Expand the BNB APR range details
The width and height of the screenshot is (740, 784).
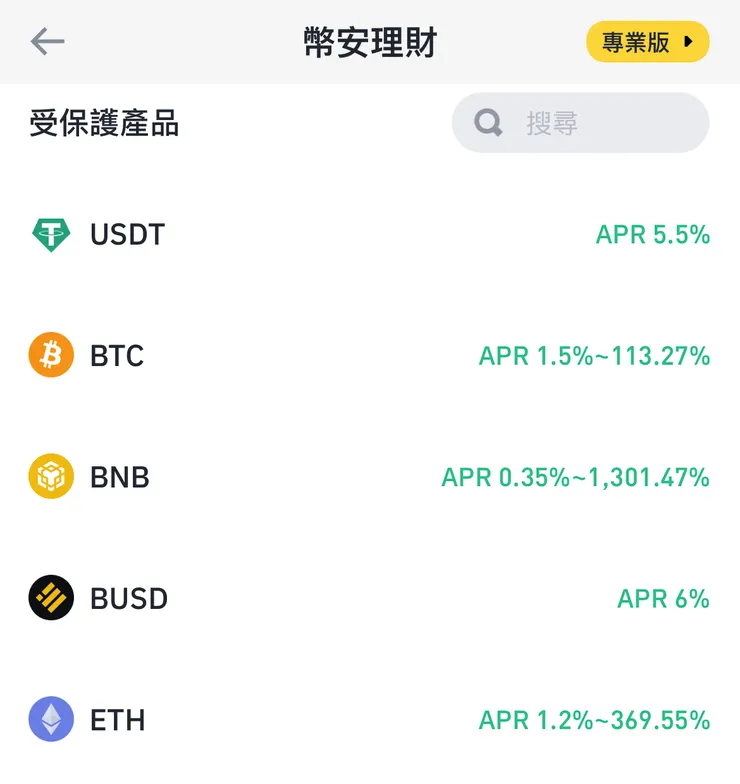[574, 477]
